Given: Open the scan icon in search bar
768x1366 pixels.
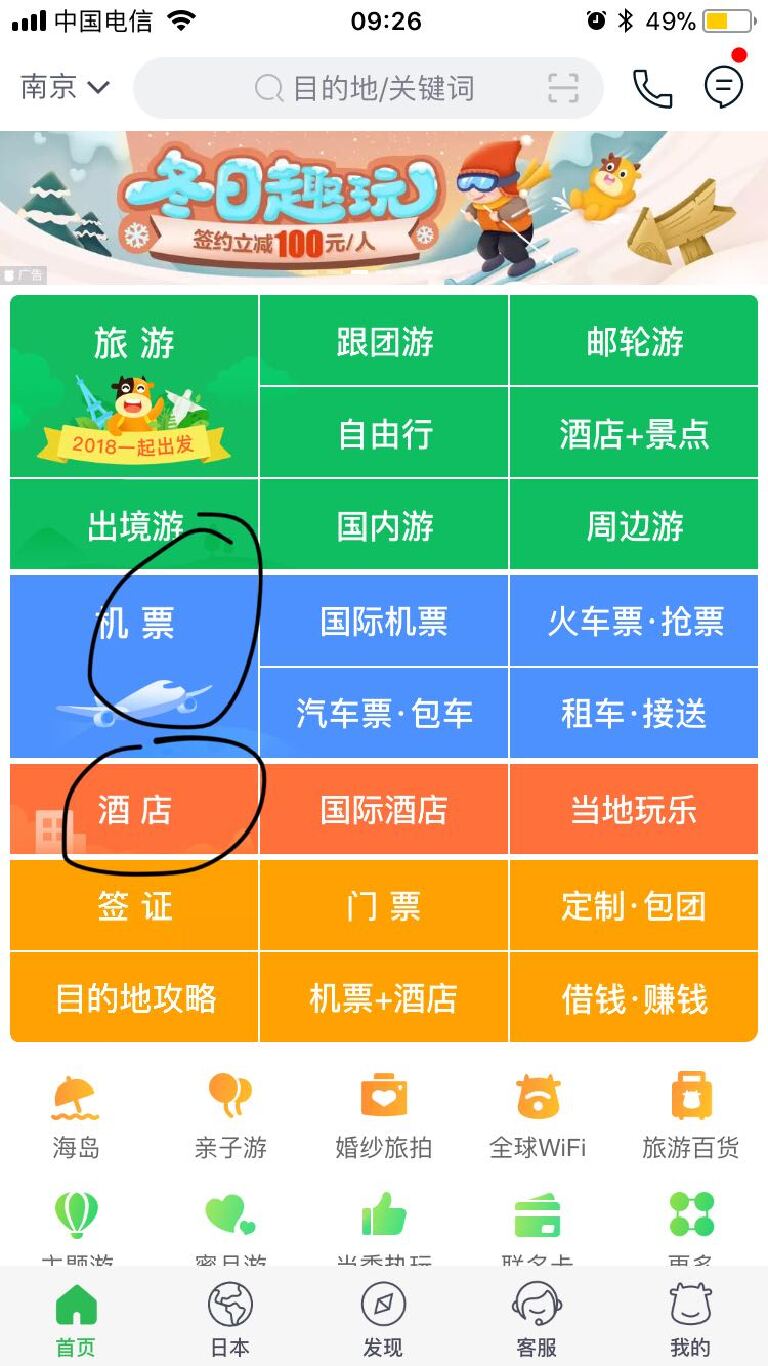Looking at the screenshot, I should [564, 88].
